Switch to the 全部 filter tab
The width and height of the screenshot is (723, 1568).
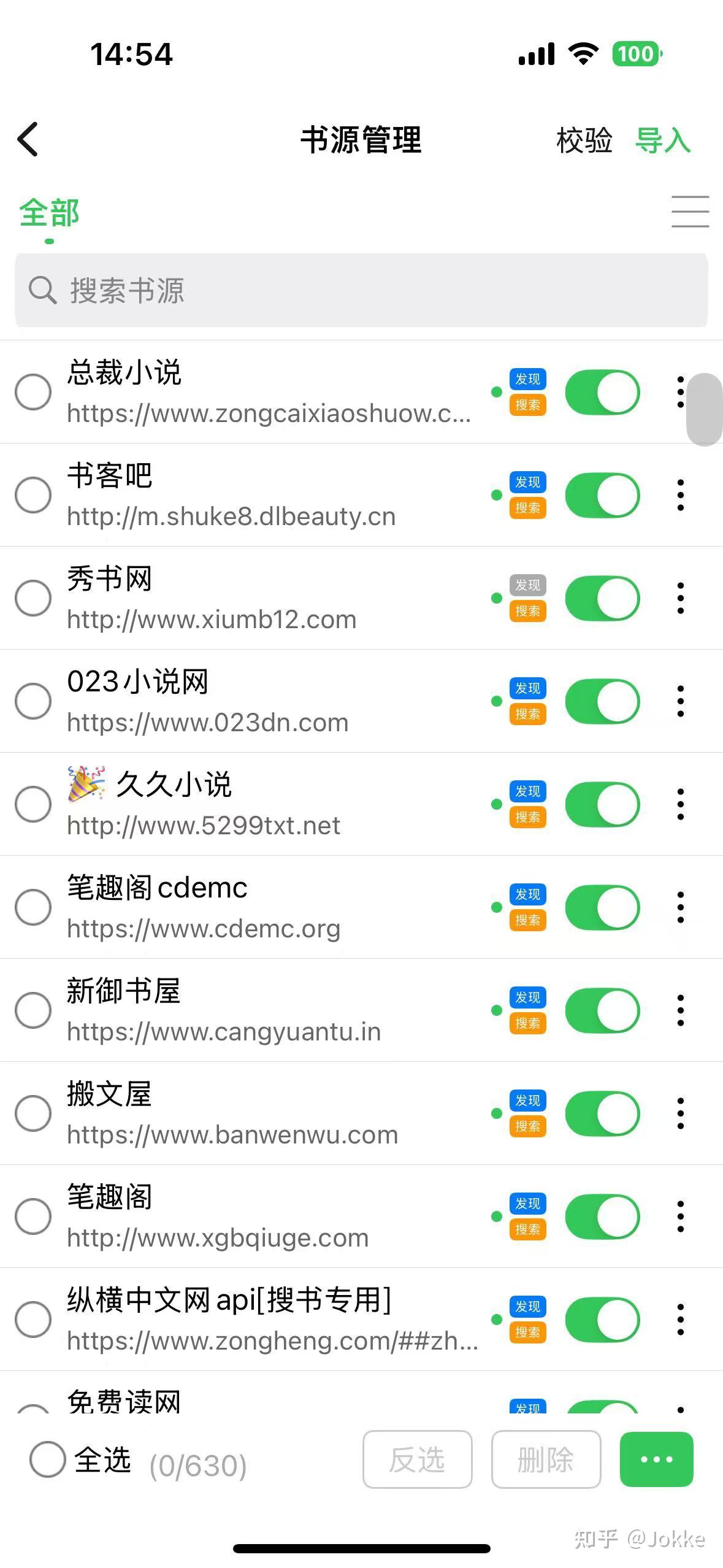(49, 213)
